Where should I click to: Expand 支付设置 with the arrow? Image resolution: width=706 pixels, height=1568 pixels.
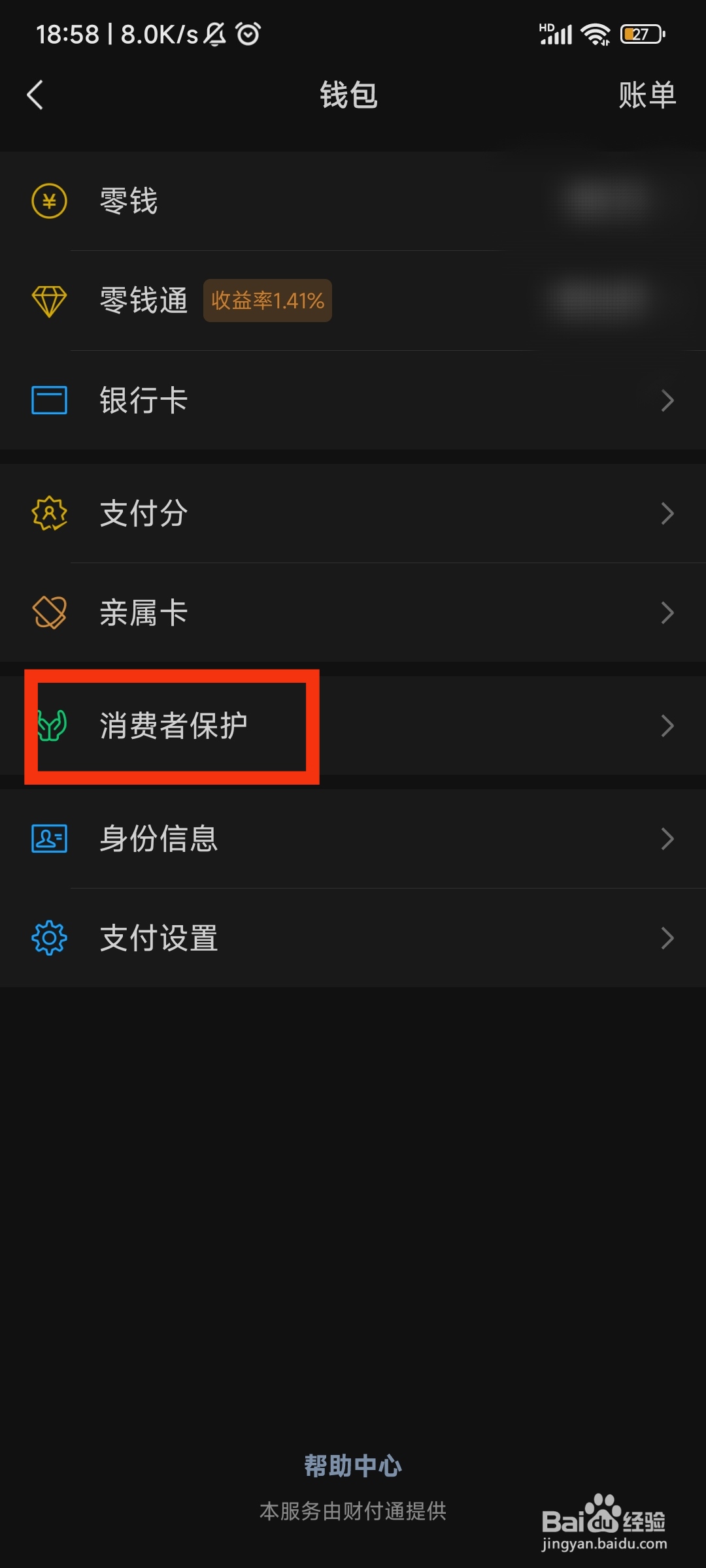(668, 938)
